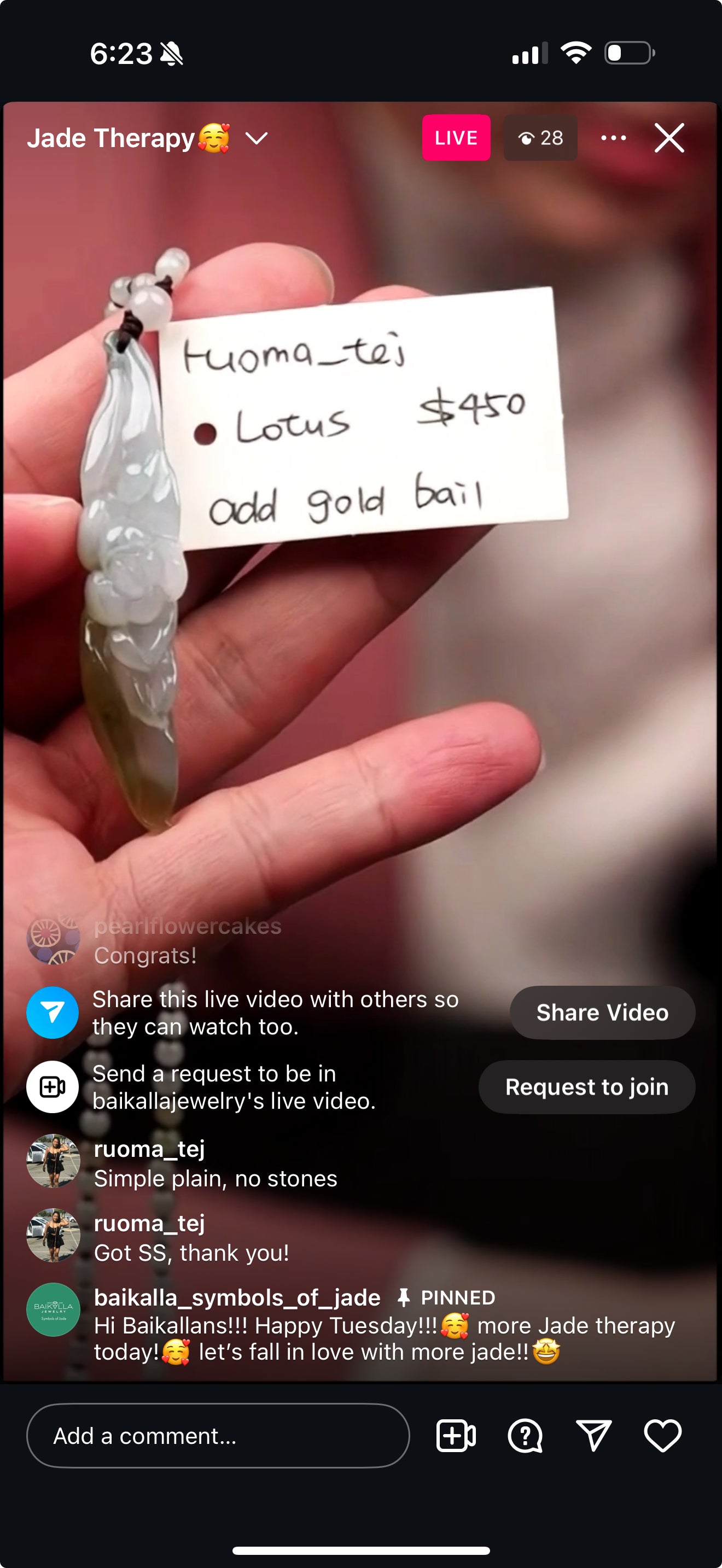Open the question icon
722x1568 pixels.
click(525, 1435)
